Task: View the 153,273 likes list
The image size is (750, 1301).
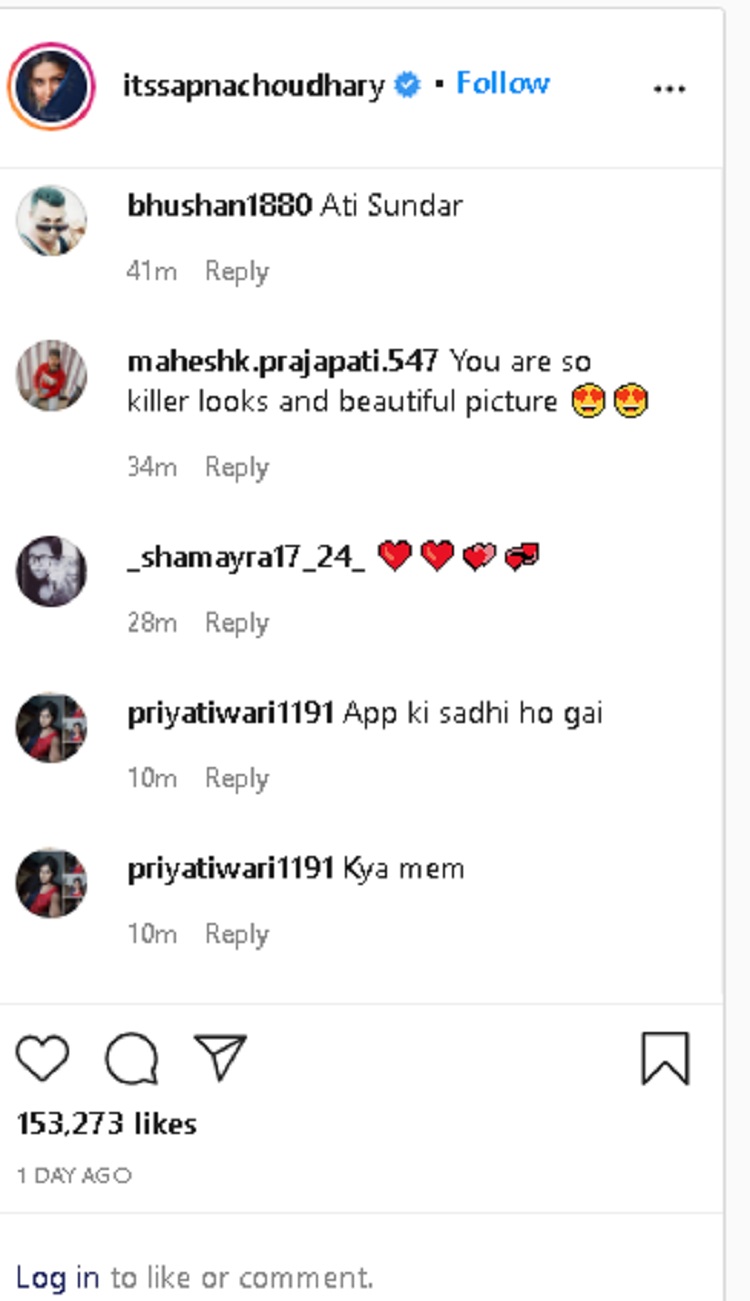Action: (x=107, y=1124)
